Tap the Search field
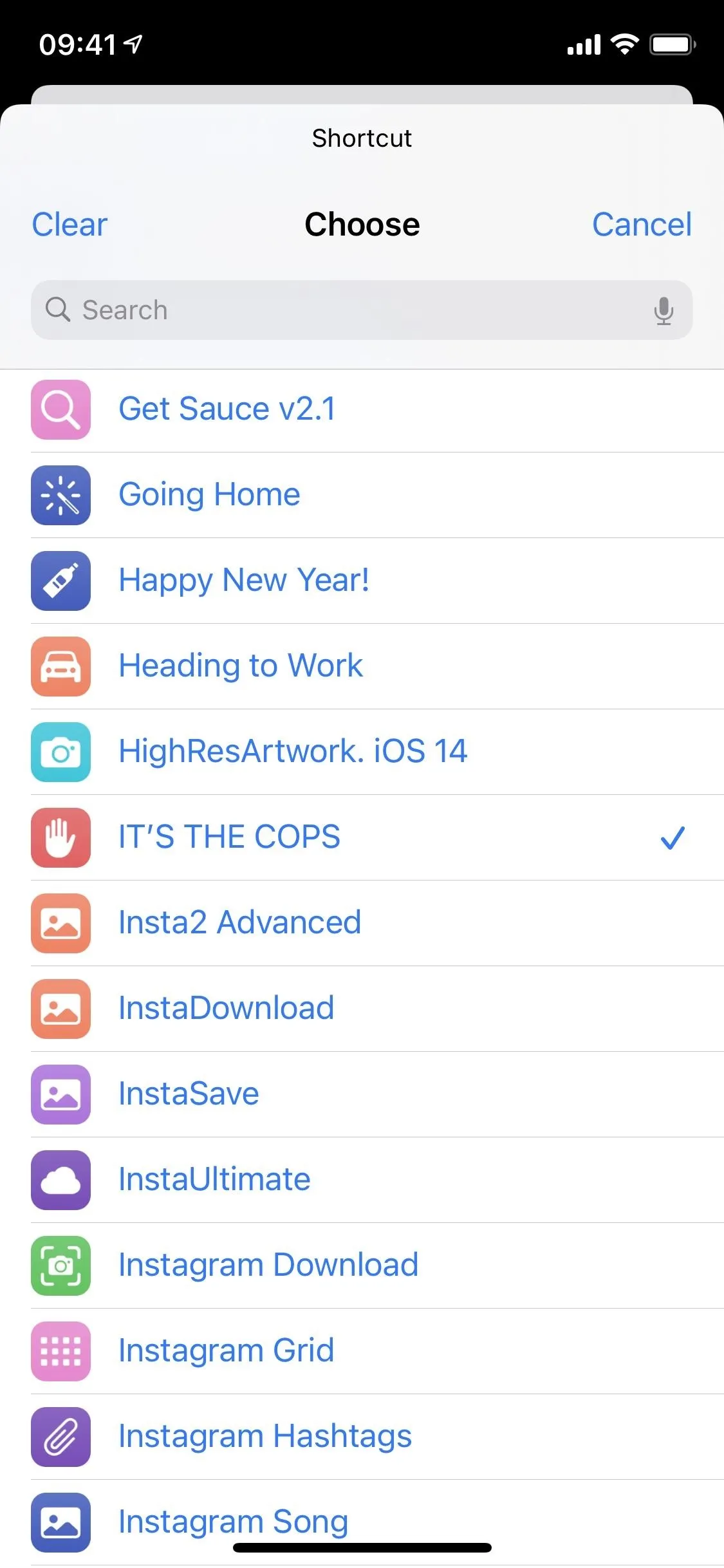The width and height of the screenshot is (724, 1568). click(362, 310)
